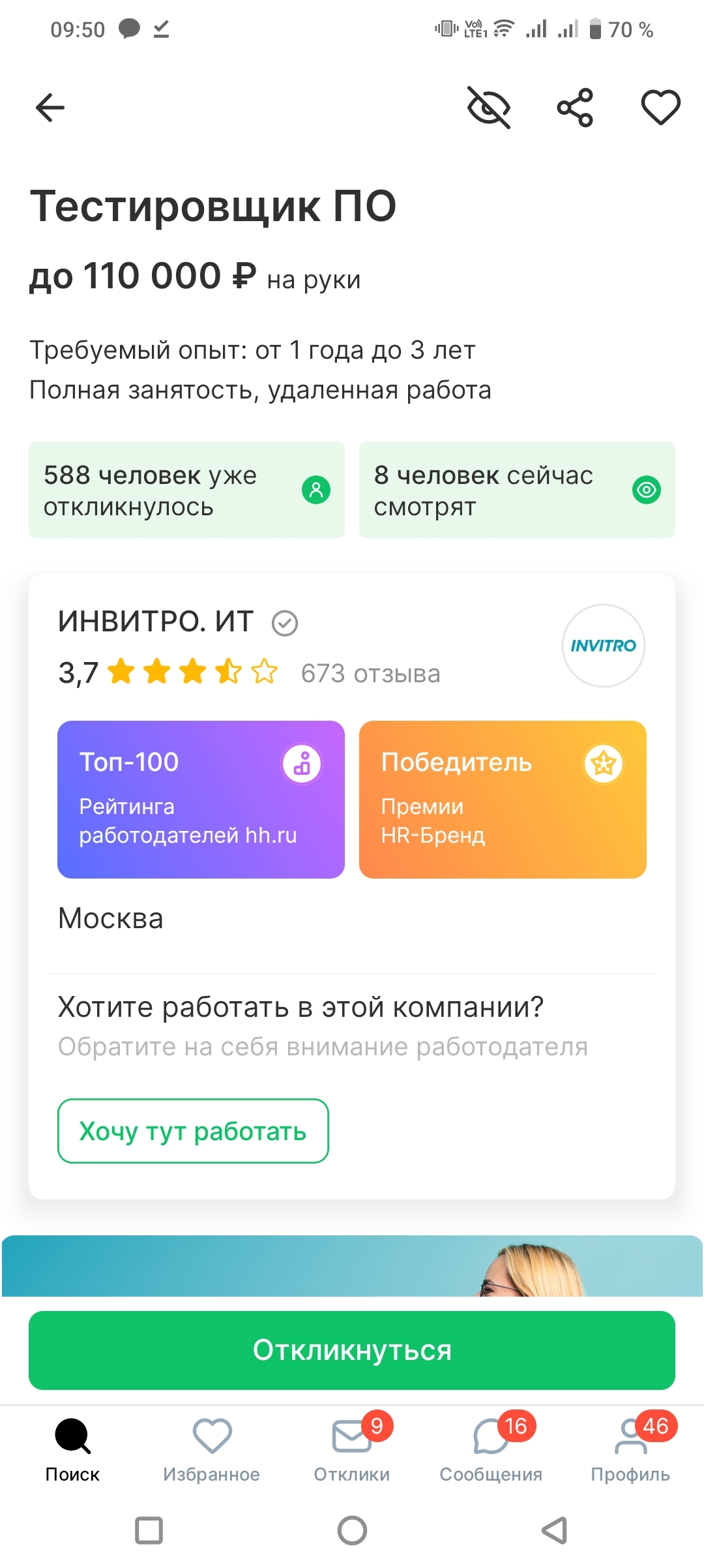The width and height of the screenshot is (704, 1568).
Task: Hide this vacancy with the crossed-eye icon
Action: 489,108
